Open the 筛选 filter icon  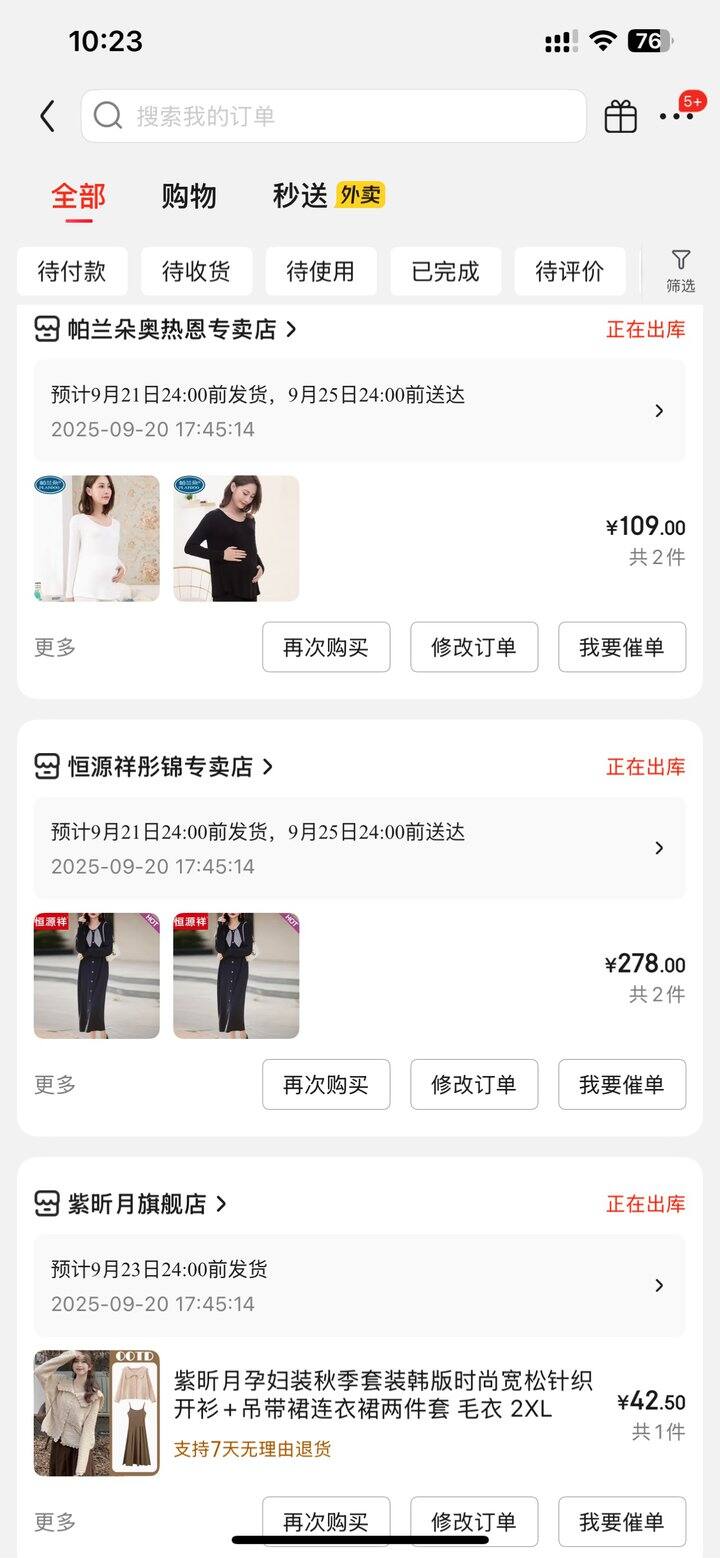click(x=681, y=268)
